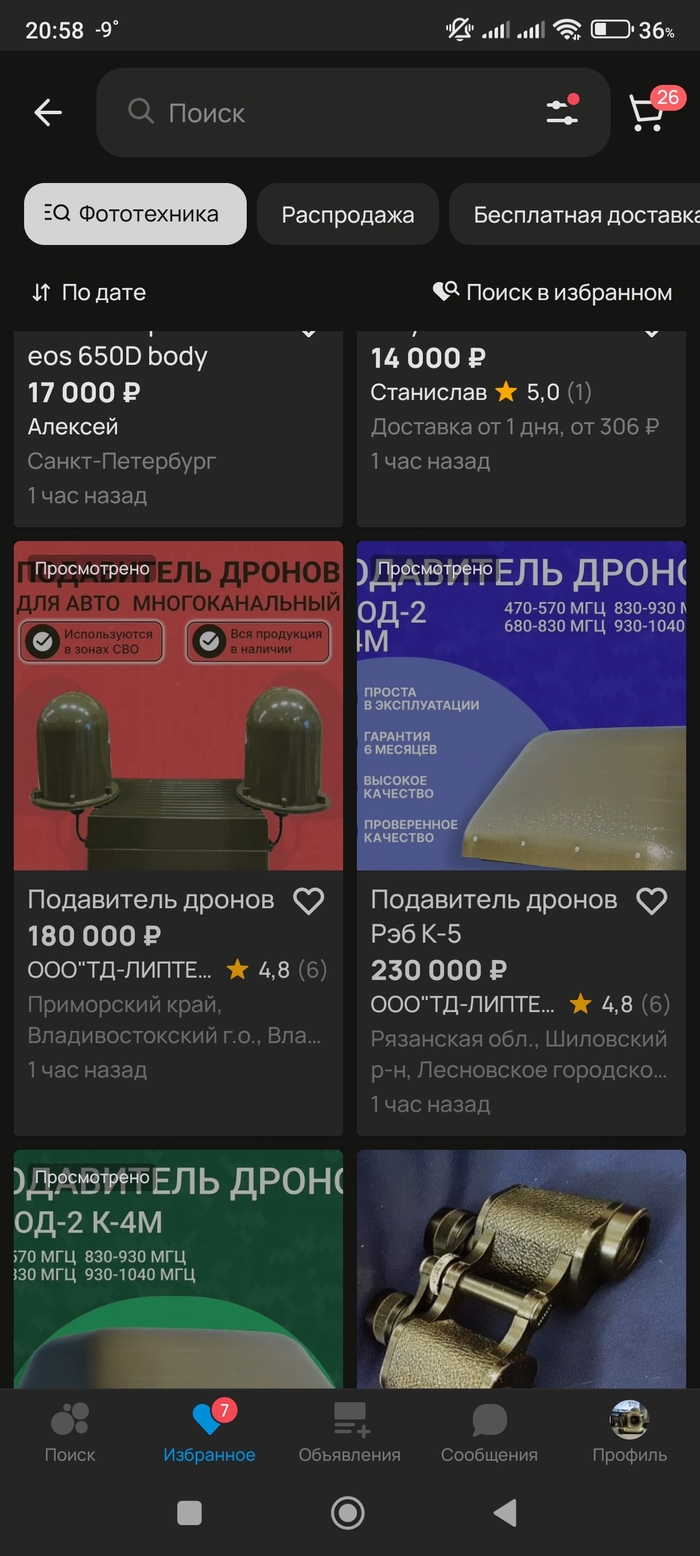Toggle the heart on the 180 000 ₽ listing
Image resolution: width=700 pixels, height=1556 pixels.
(x=308, y=901)
